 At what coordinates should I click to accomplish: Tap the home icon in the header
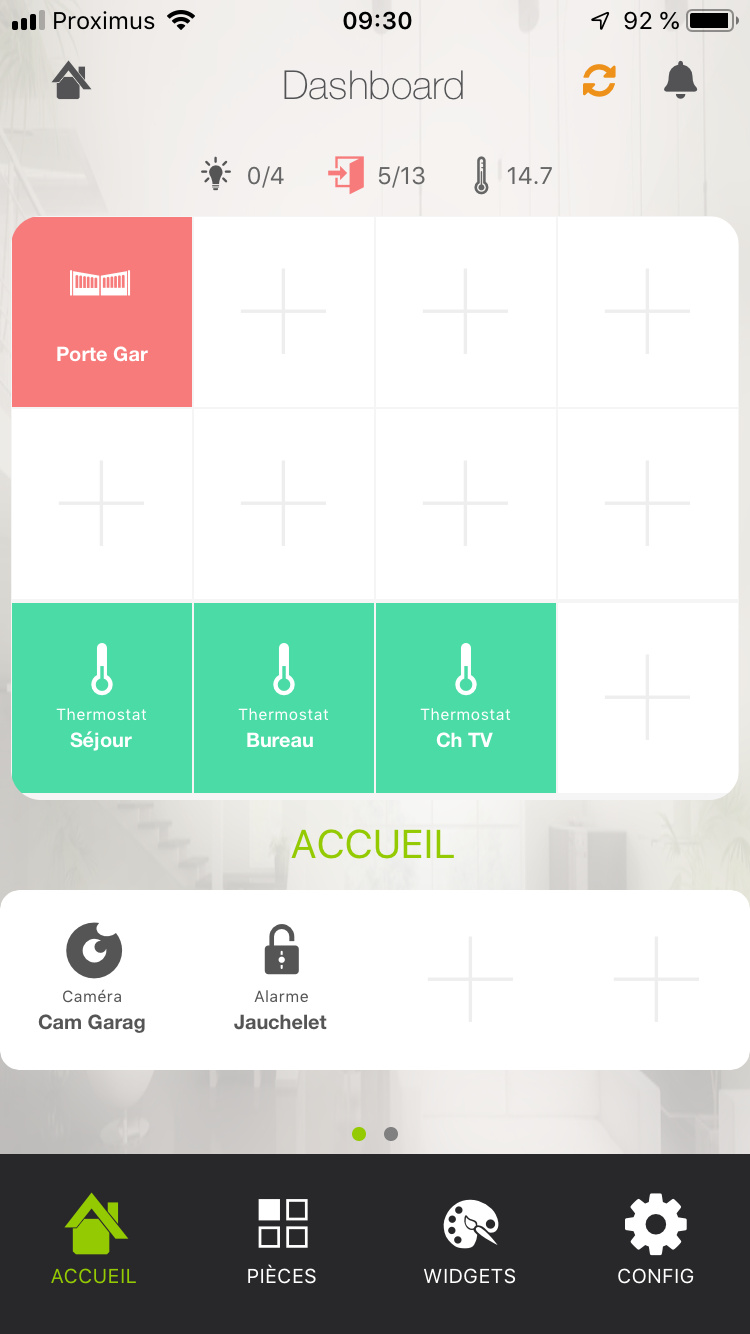(x=72, y=80)
